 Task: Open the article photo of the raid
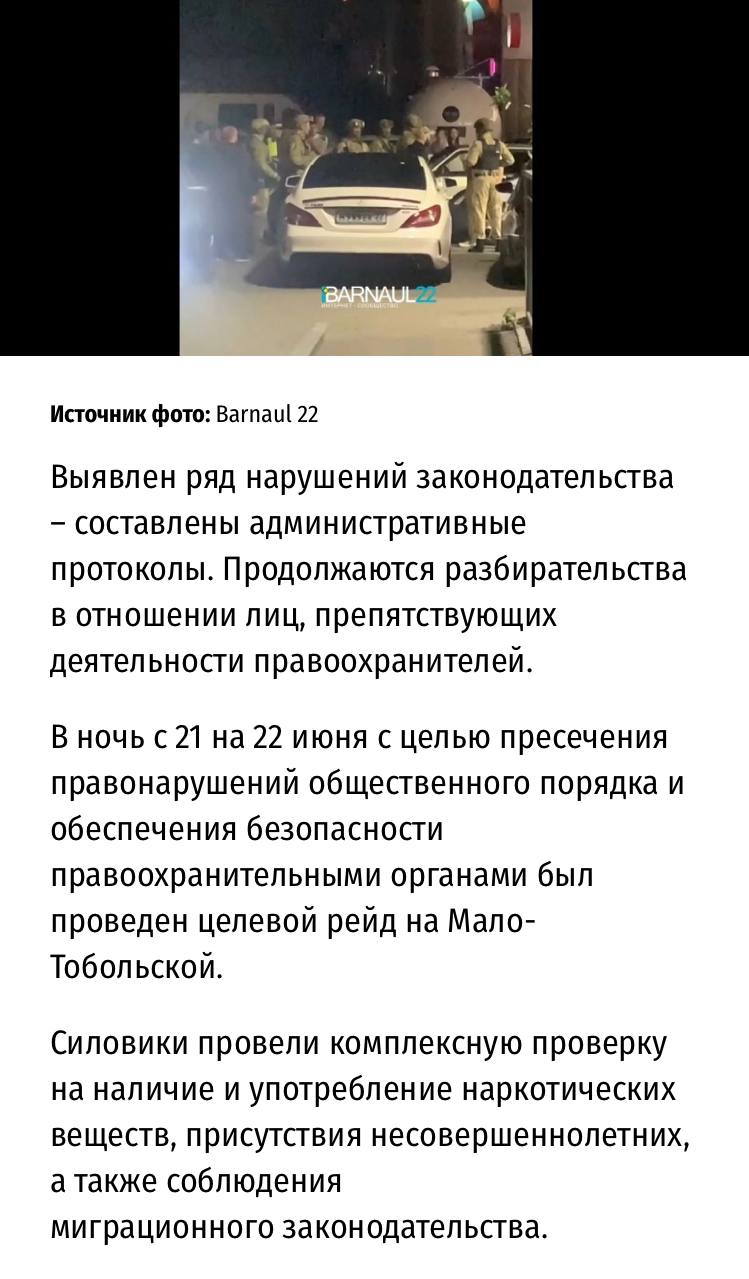pyautogui.click(x=355, y=177)
